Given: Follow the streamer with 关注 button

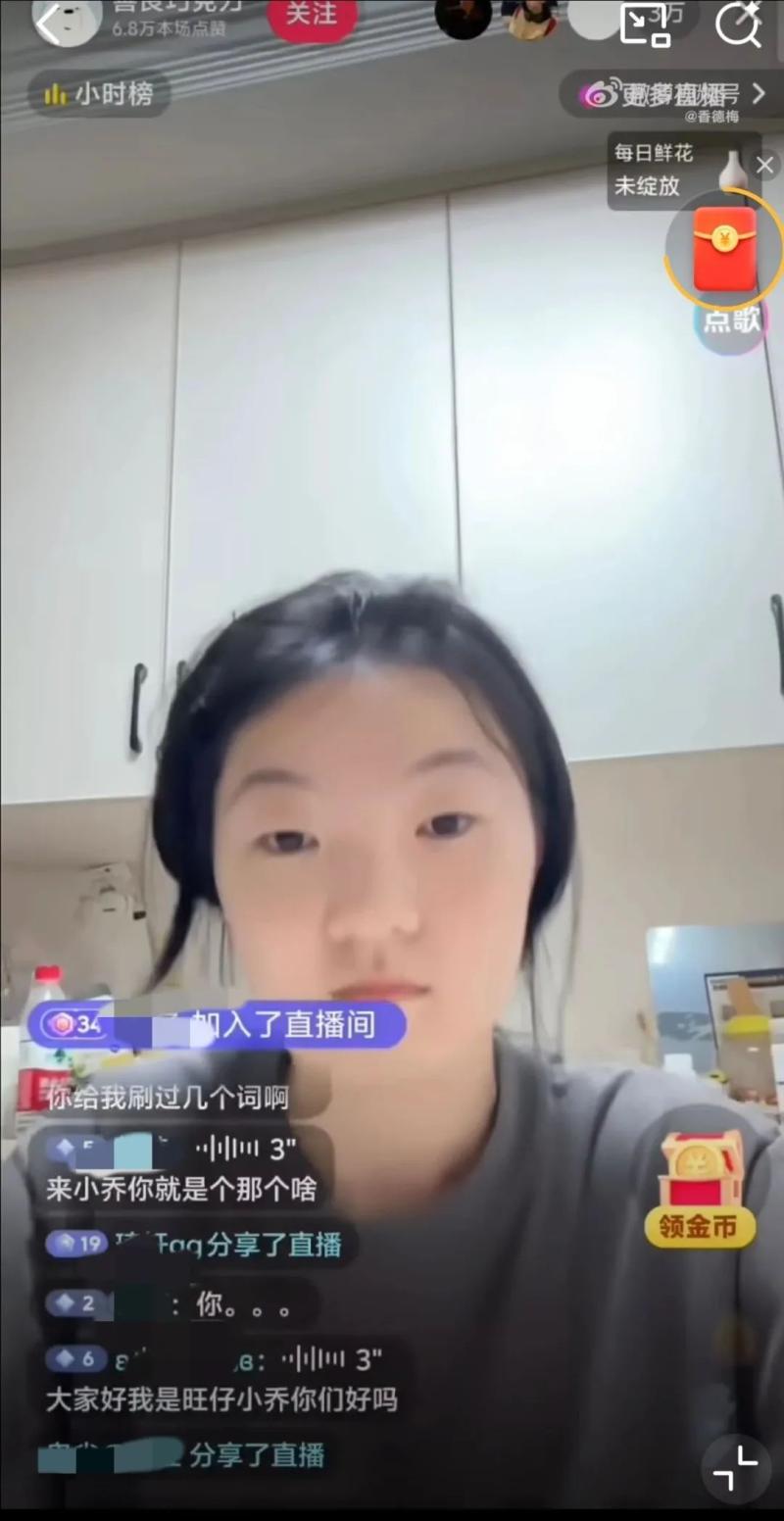Looking at the screenshot, I should point(312,16).
